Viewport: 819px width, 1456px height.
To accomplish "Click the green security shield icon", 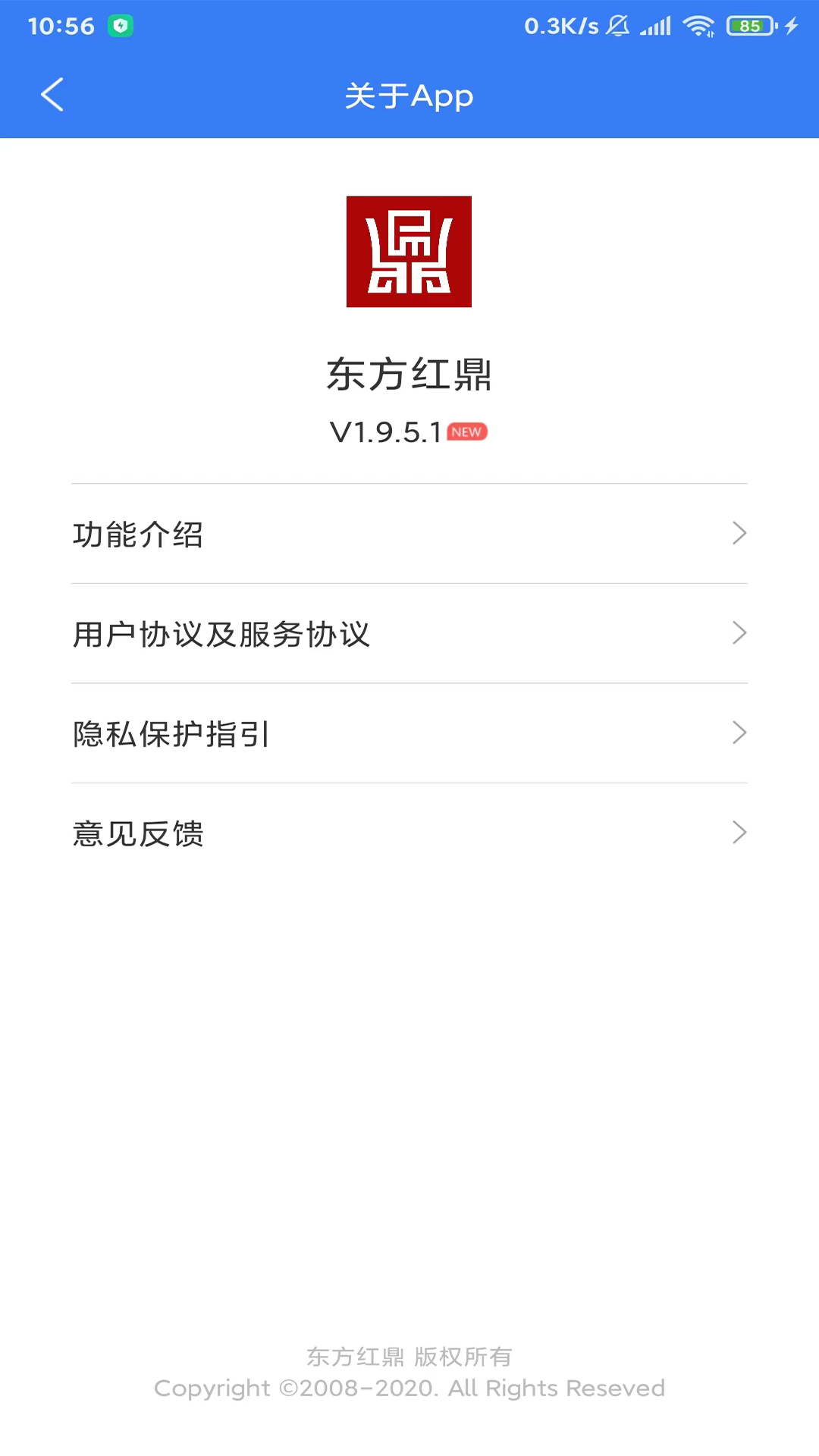I will (121, 25).
